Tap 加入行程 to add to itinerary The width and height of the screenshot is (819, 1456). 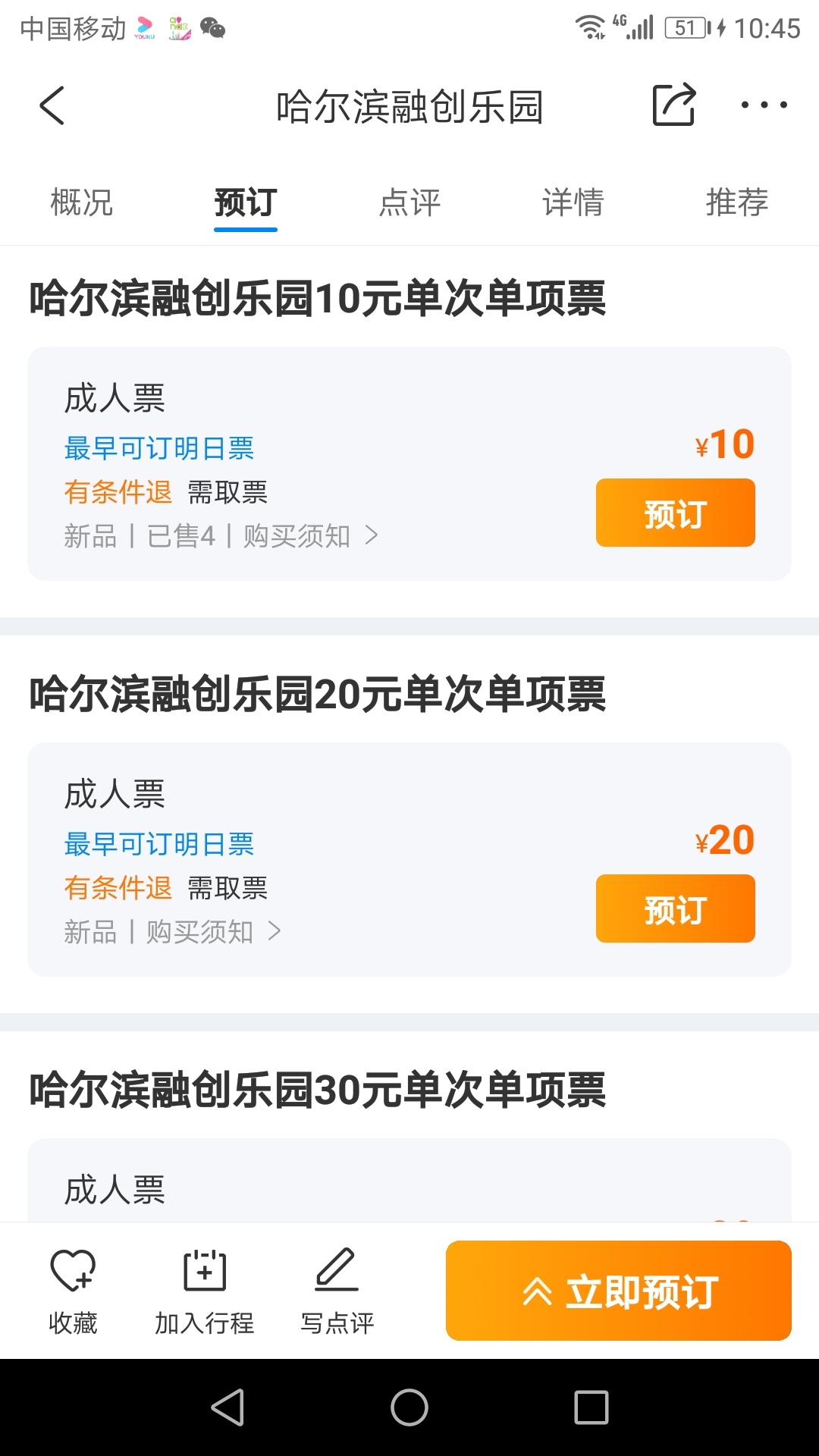coord(205,1291)
